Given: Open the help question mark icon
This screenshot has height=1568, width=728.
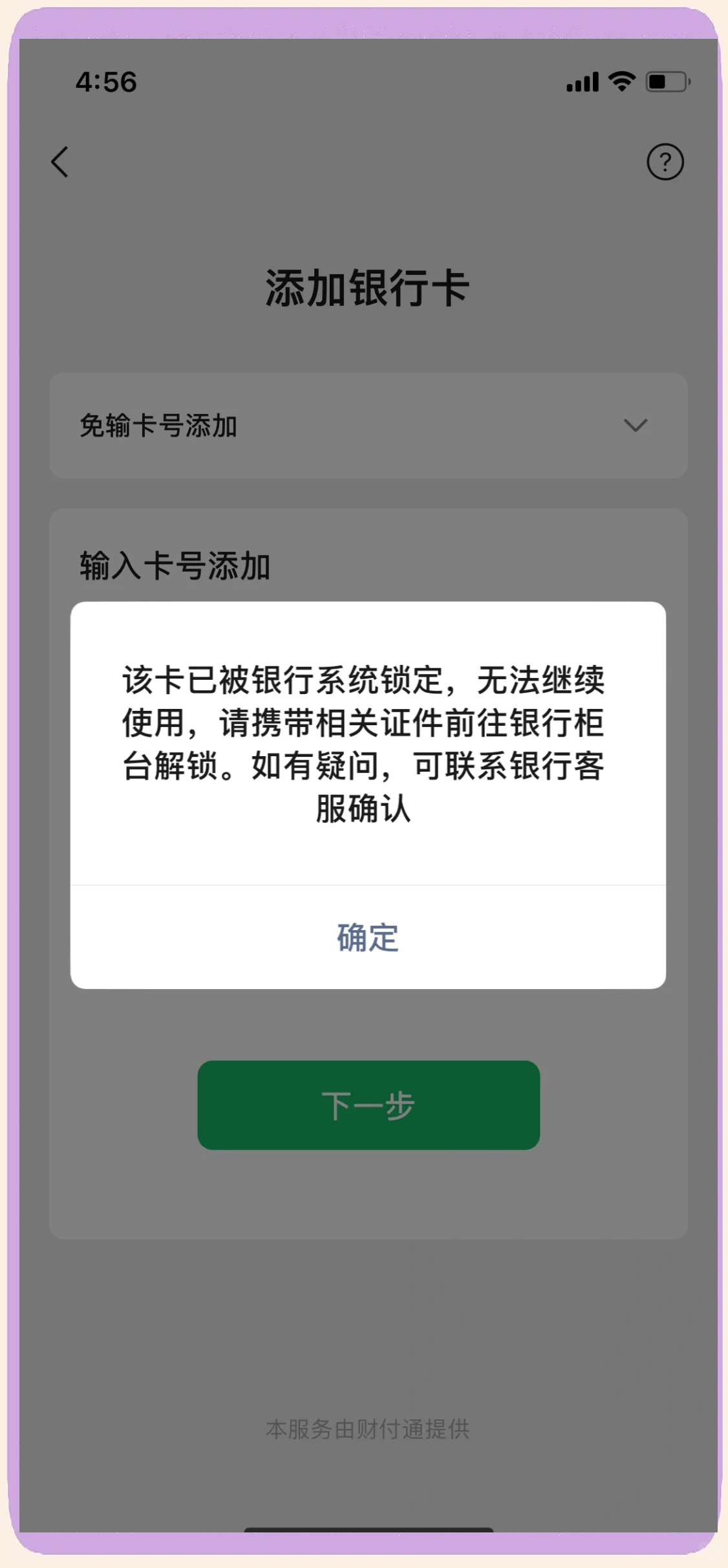Looking at the screenshot, I should pyautogui.click(x=665, y=162).
